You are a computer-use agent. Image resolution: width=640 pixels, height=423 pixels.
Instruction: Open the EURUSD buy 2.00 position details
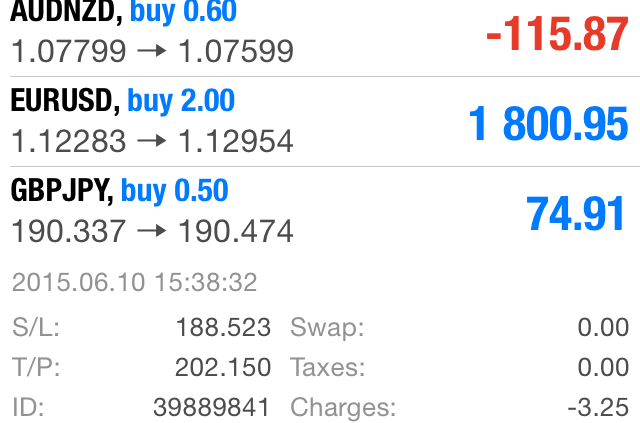320,122
